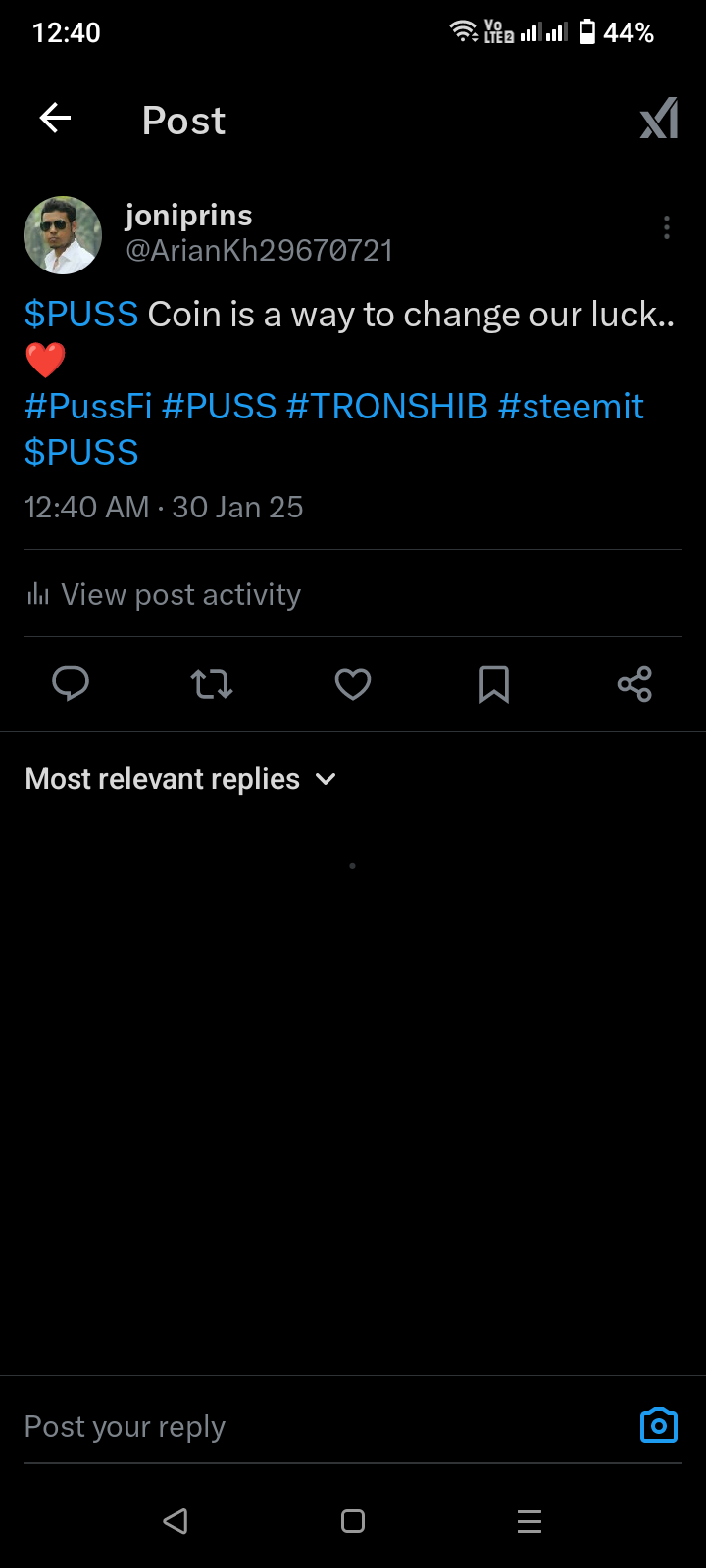Repost this post
This screenshot has width=706, height=1568.
[x=212, y=683]
